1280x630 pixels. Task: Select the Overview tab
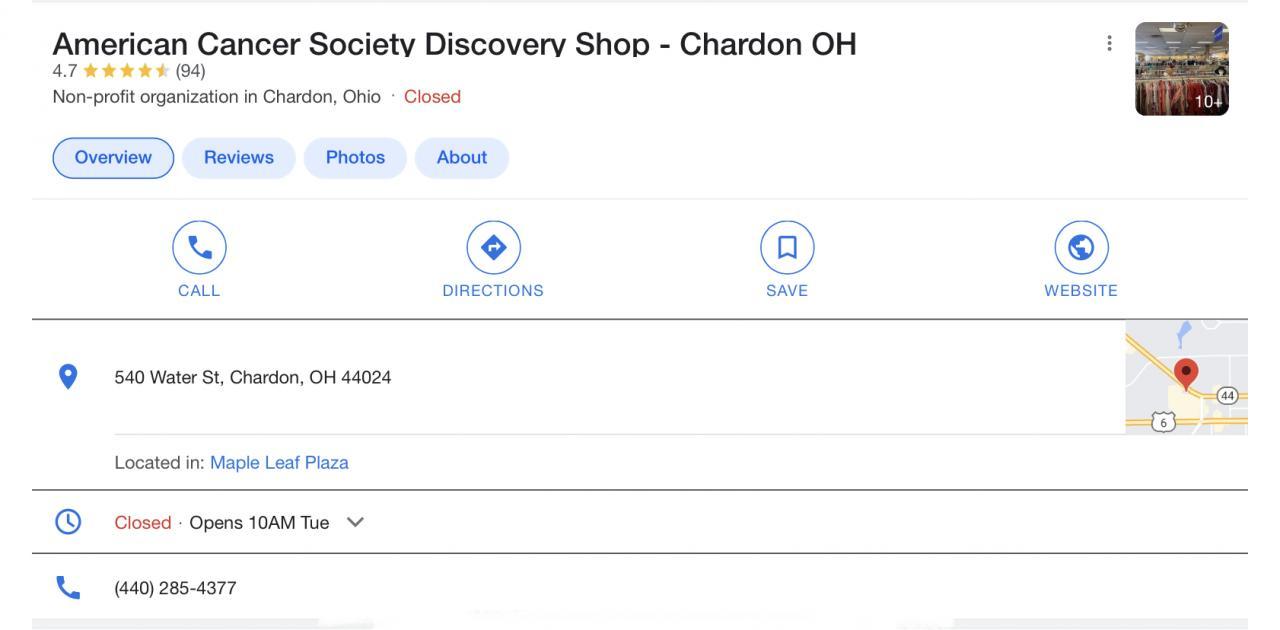coord(113,158)
